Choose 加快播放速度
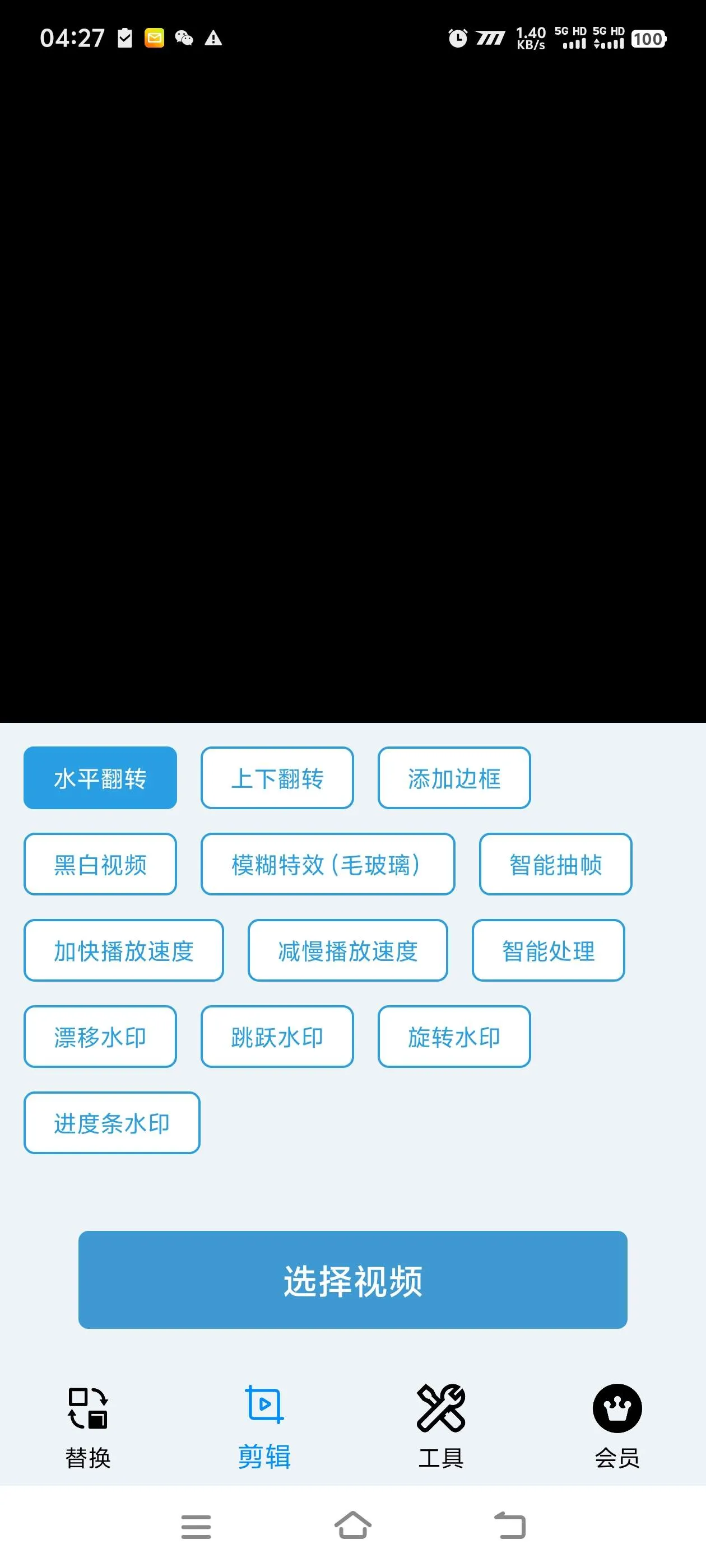Viewport: 706px width, 1568px height. click(124, 950)
